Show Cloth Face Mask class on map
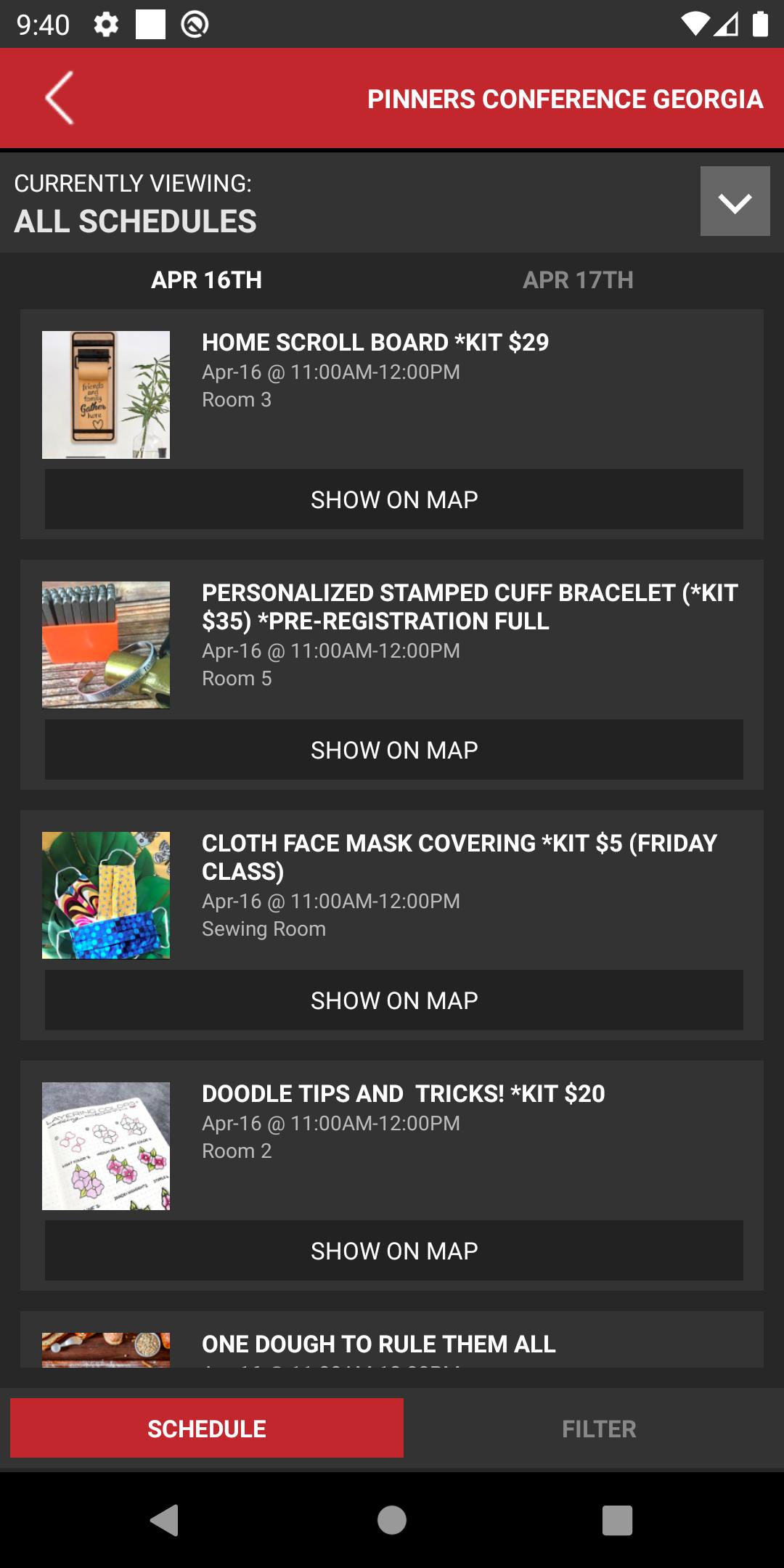Screen dimensions: 784x1568 tap(393, 1000)
